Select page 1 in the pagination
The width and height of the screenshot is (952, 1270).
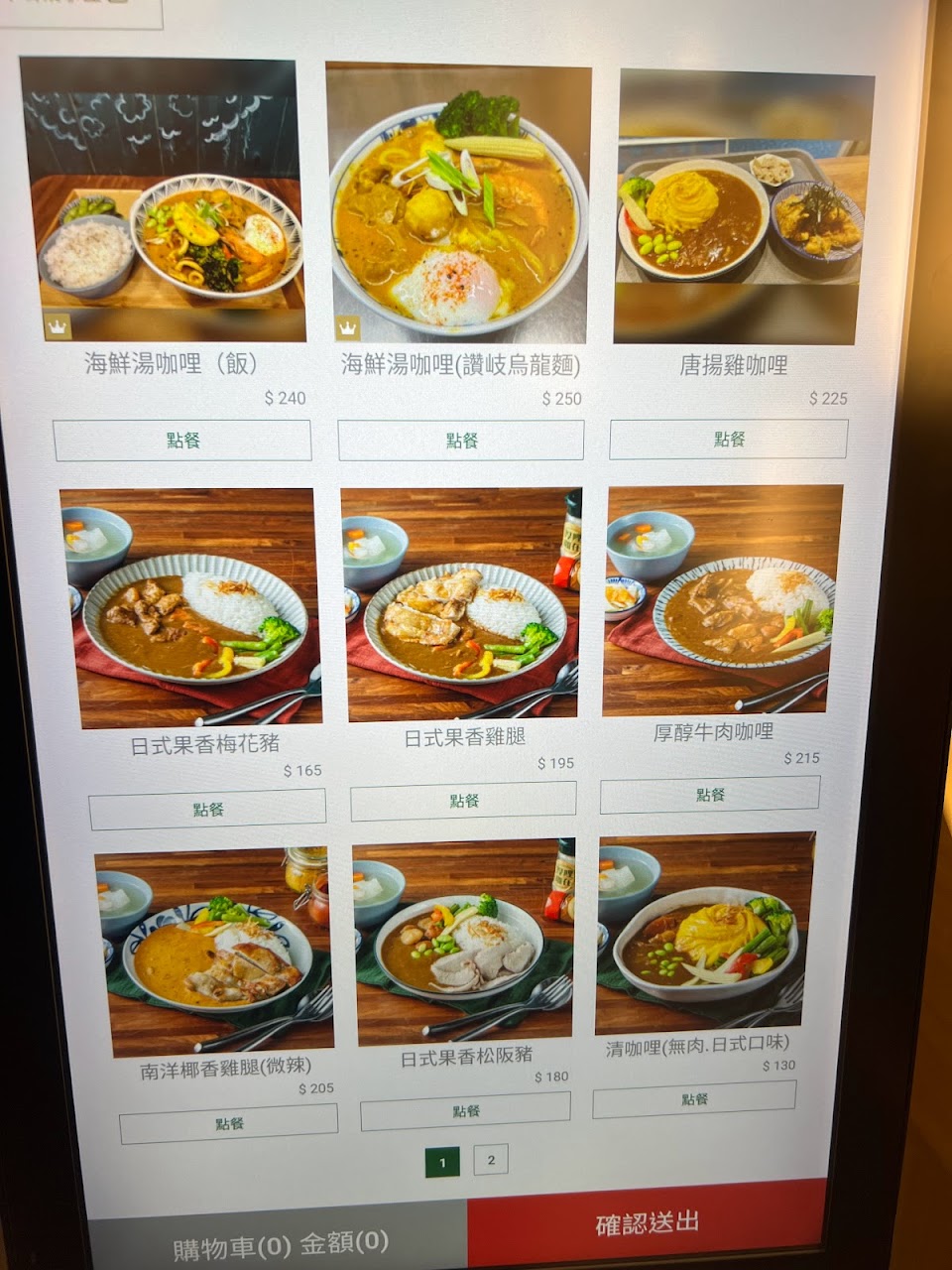pyautogui.click(x=442, y=1162)
